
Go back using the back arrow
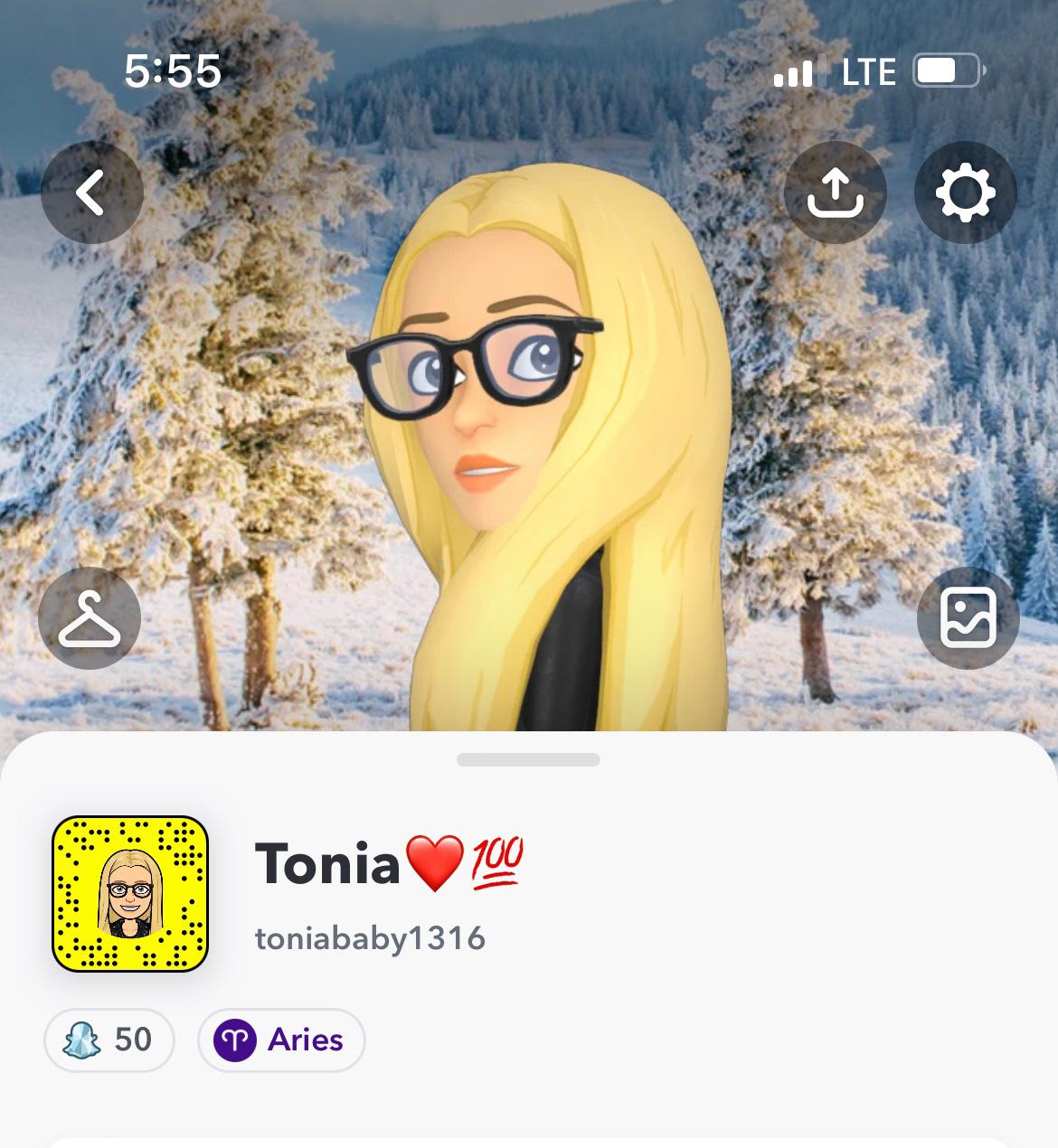point(91,193)
